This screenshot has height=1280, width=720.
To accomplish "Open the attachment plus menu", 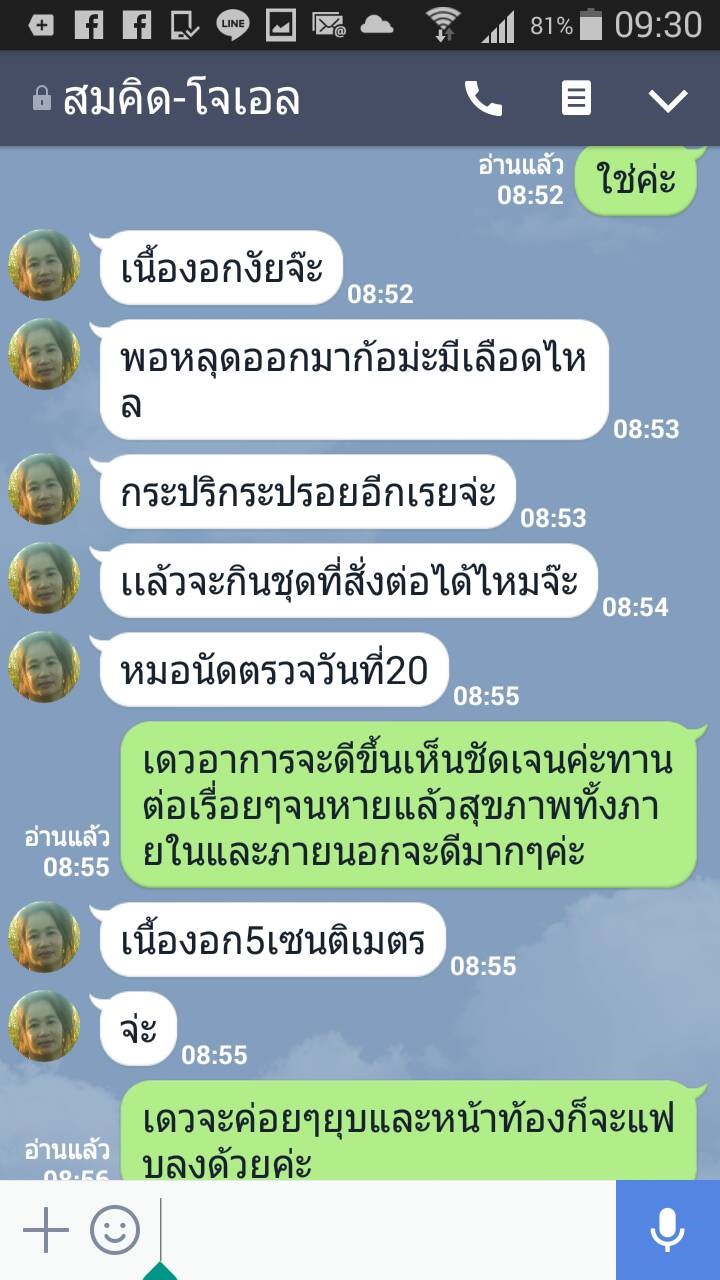I will [x=46, y=1230].
